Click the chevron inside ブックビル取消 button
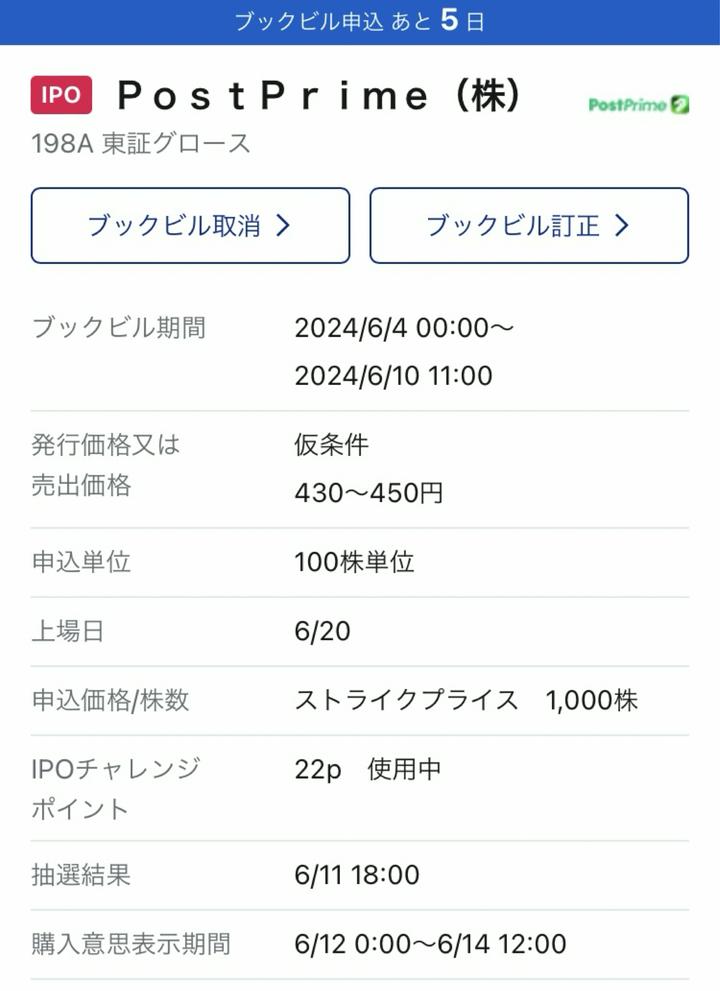Viewport: 720px width, 991px height. [284, 225]
